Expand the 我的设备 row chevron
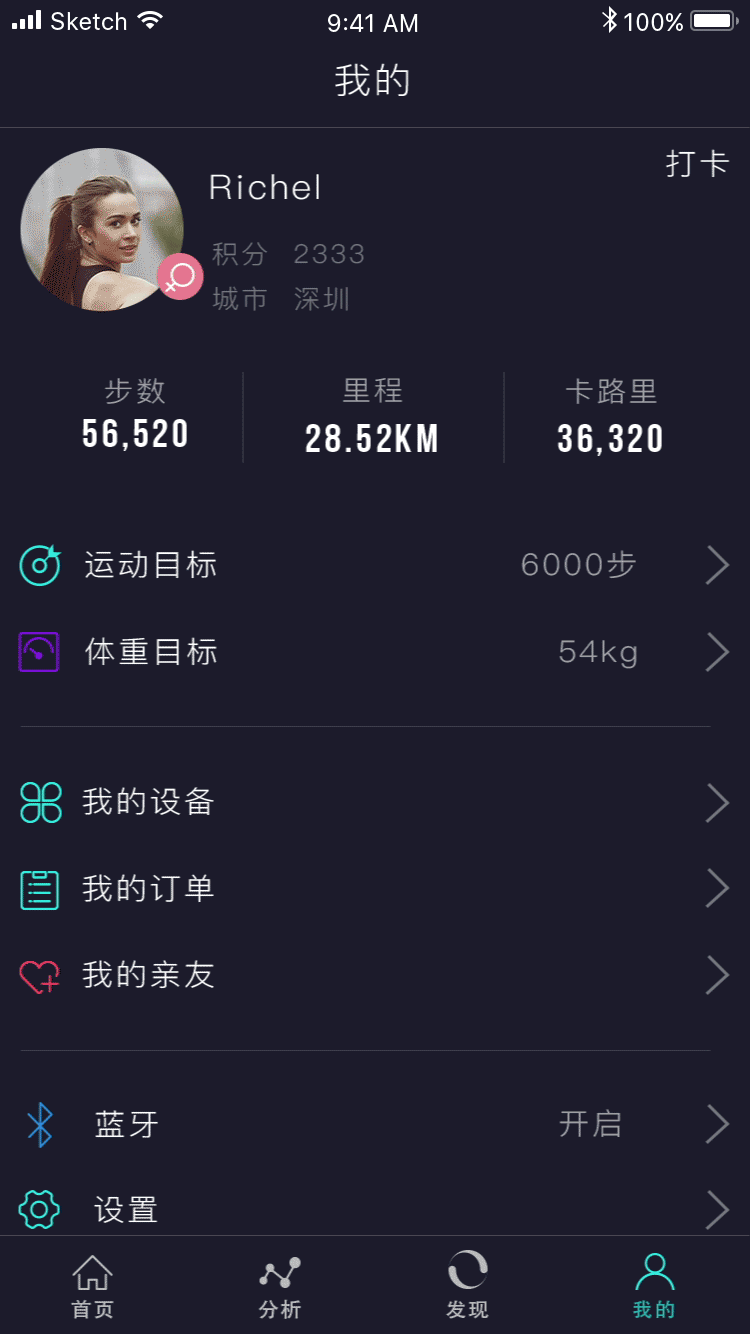This screenshot has width=750, height=1334. (x=716, y=801)
